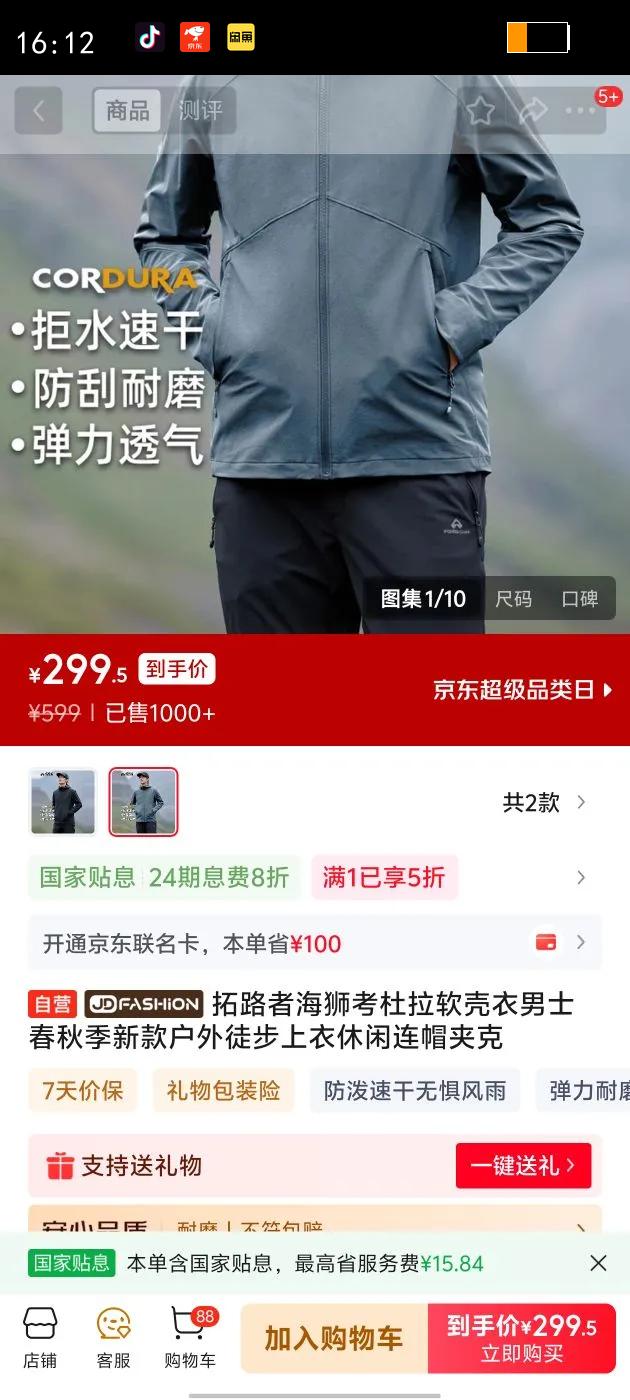Add product to favorites with star icon
This screenshot has height=1400, width=630.
point(480,111)
